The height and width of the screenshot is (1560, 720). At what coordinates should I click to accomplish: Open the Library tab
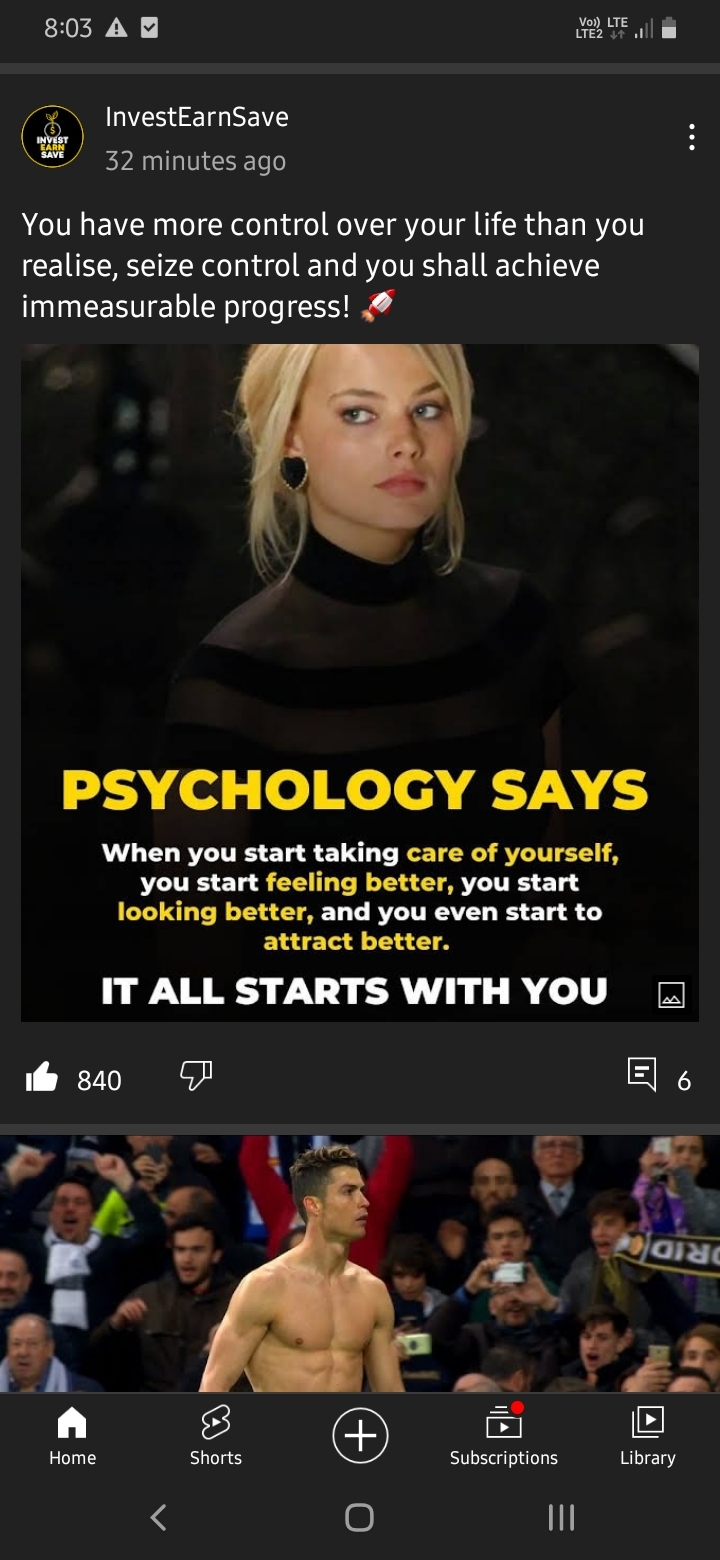click(648, 1436)
